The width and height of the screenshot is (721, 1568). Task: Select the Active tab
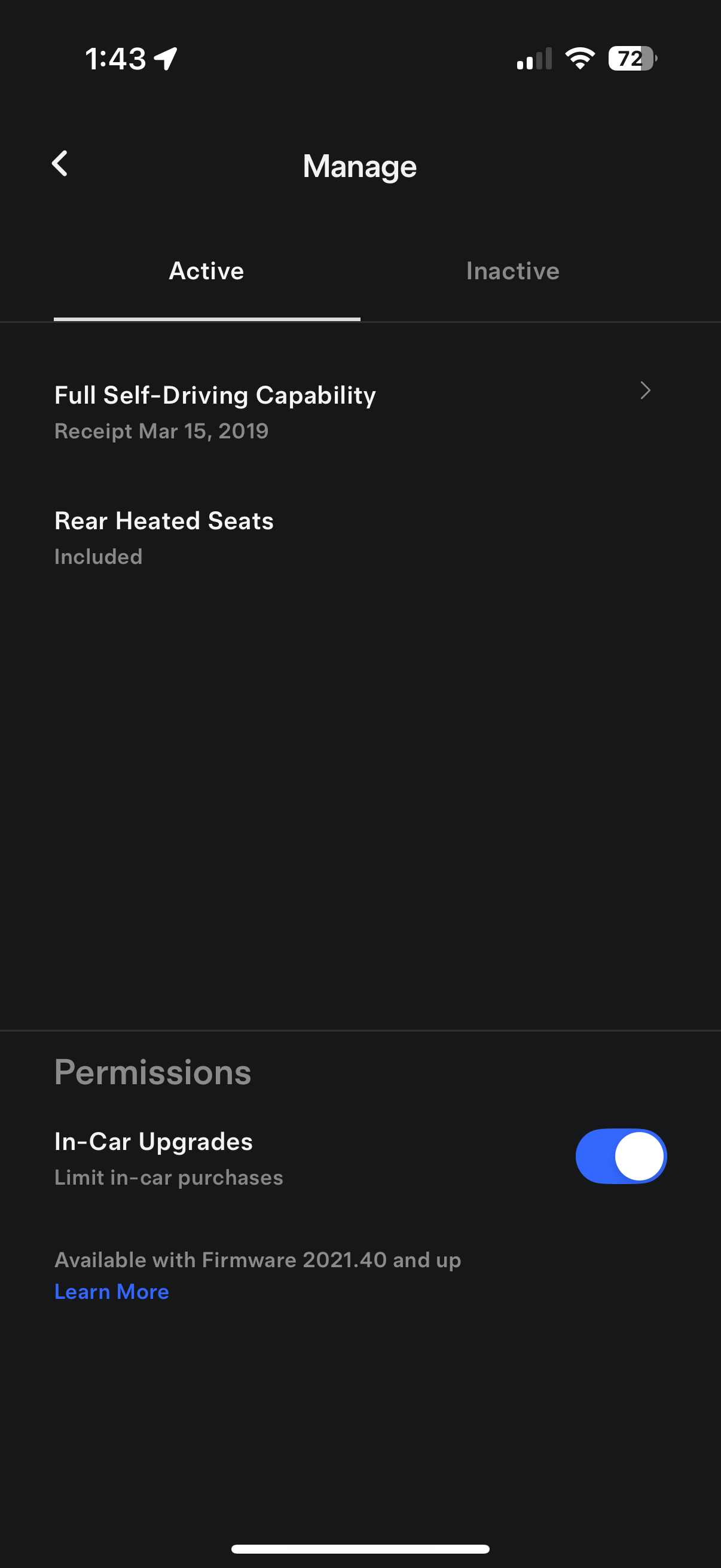tap(206, 271)
